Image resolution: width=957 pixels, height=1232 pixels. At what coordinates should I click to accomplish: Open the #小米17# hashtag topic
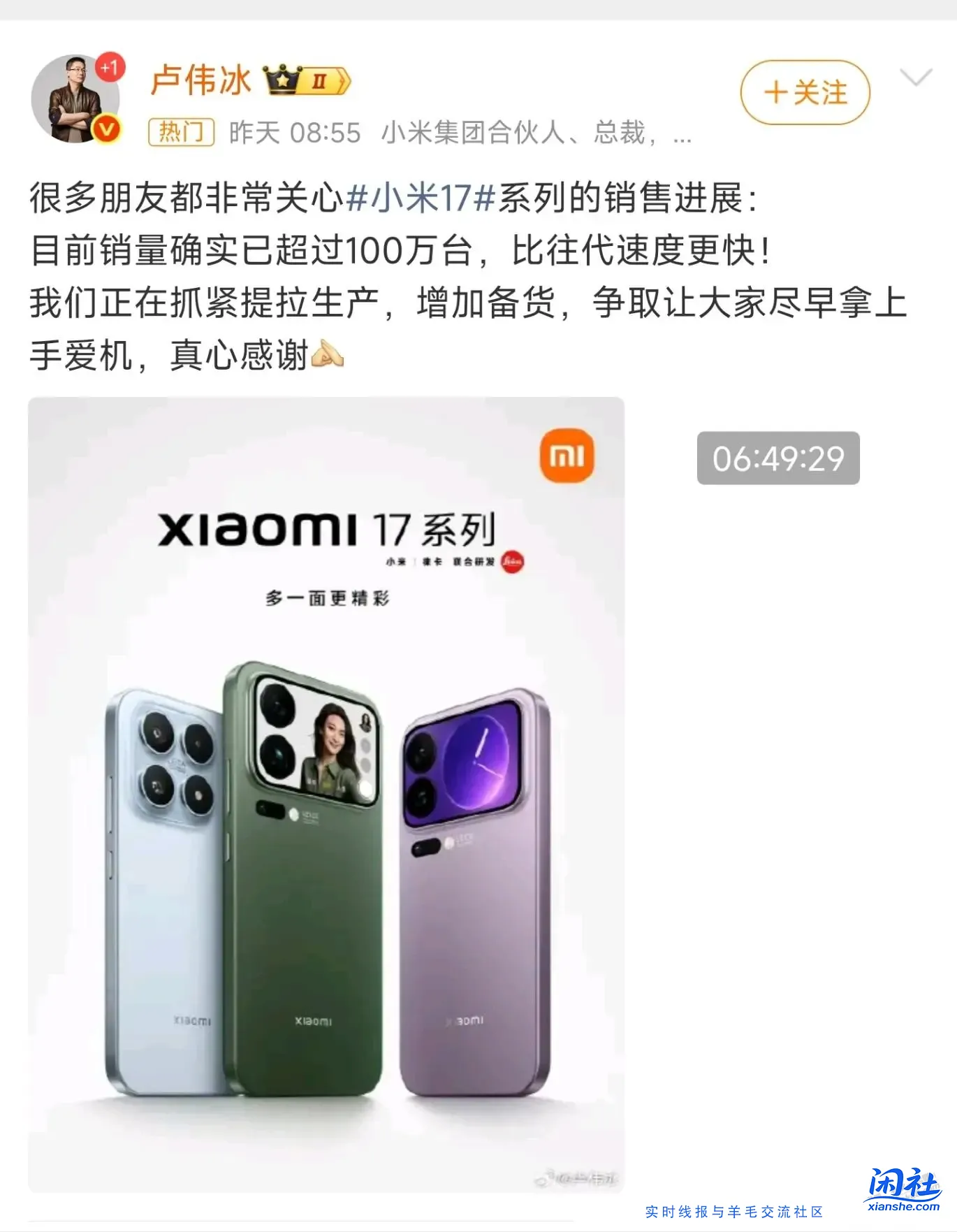(x=421, y=198)
